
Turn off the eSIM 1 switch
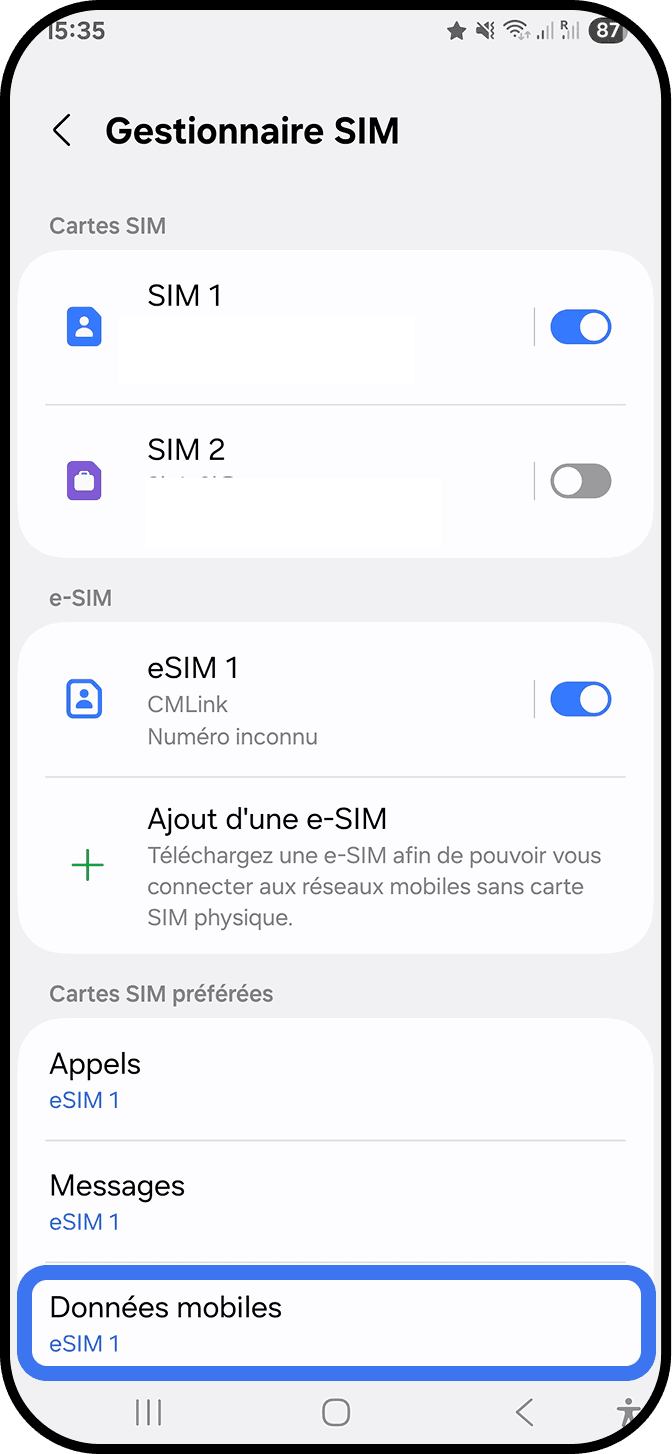coord(580,699)
